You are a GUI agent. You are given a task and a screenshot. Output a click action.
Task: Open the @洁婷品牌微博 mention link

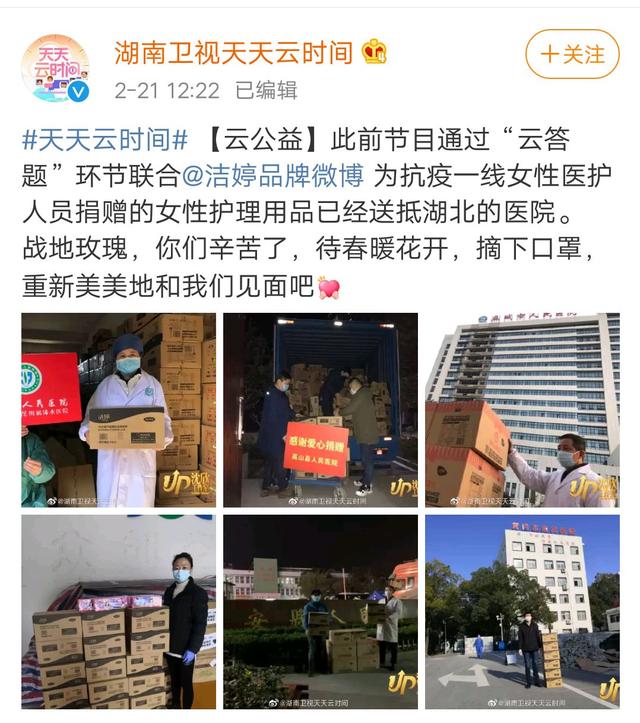coord(273,175)
